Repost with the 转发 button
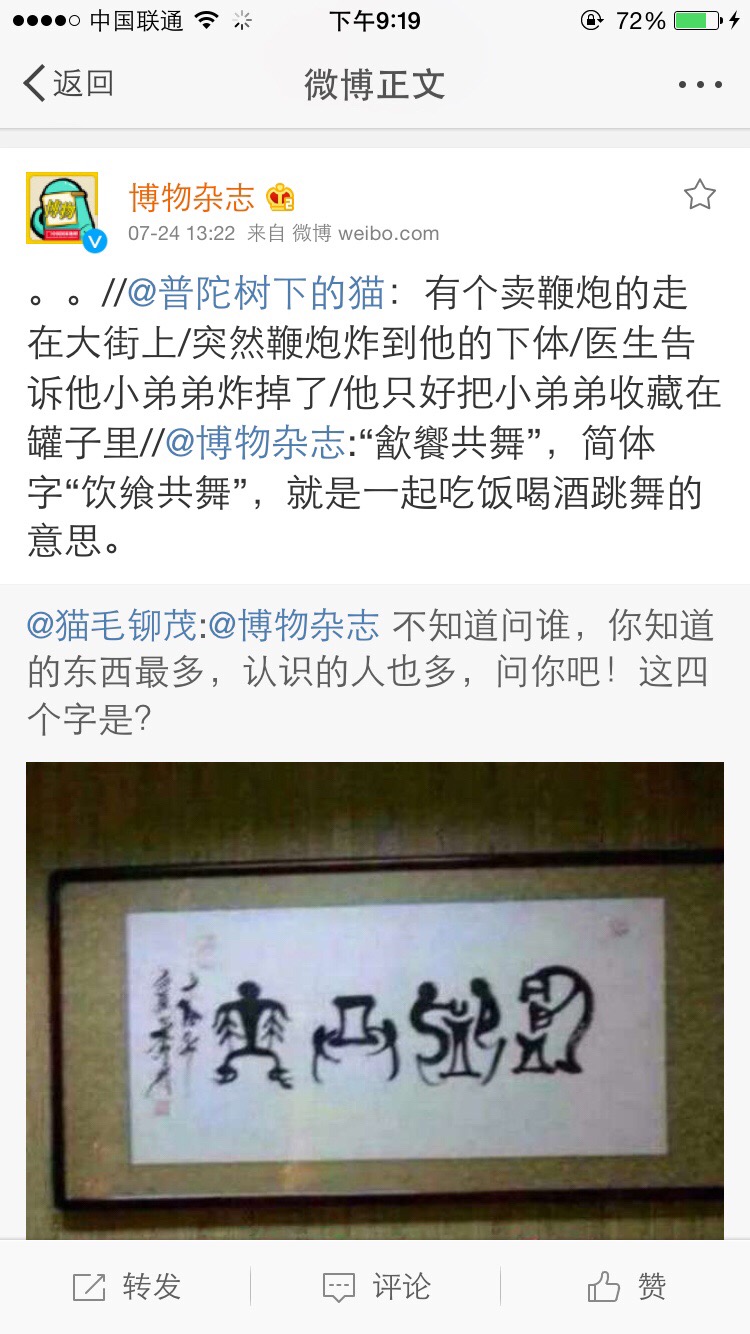Screen dimensions: 750x1334 tap(126, 1287)
